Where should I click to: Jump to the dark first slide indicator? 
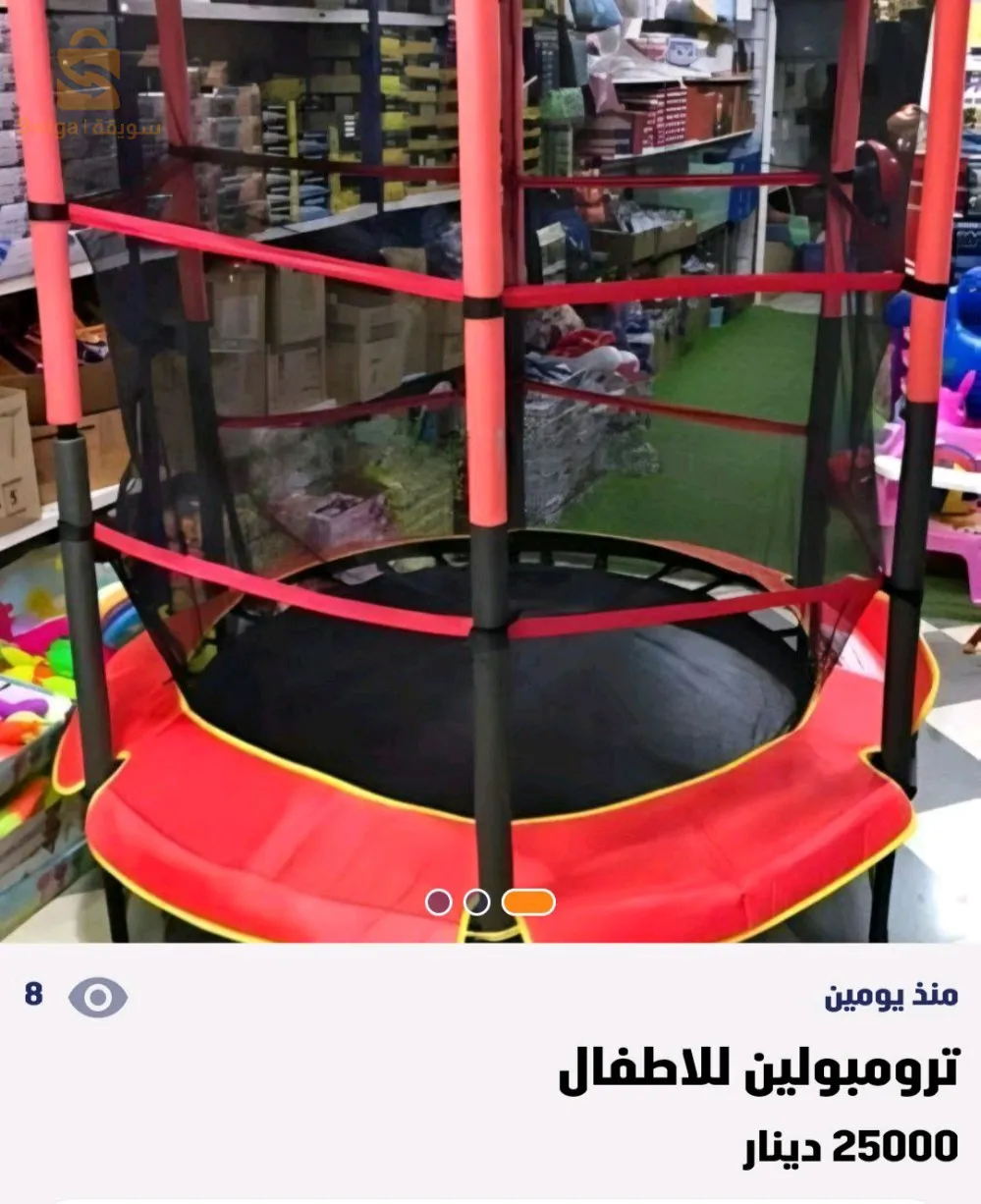coord(439,903)
